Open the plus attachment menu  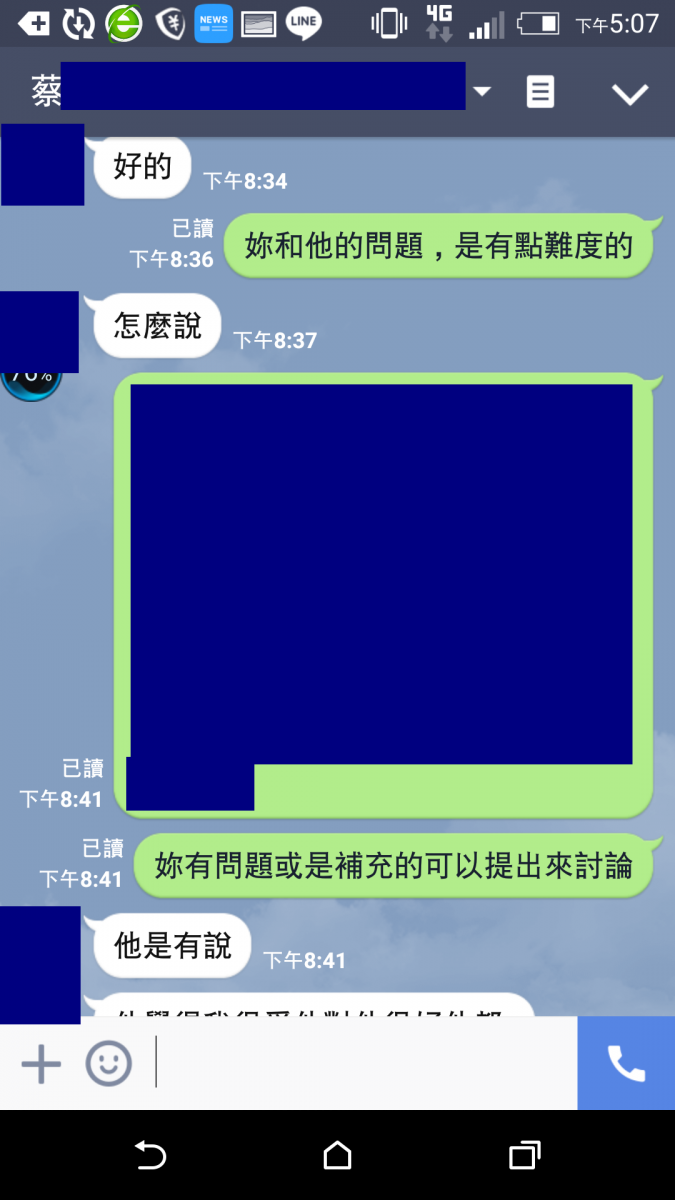pyautogui.click(x=41, y=1063)
